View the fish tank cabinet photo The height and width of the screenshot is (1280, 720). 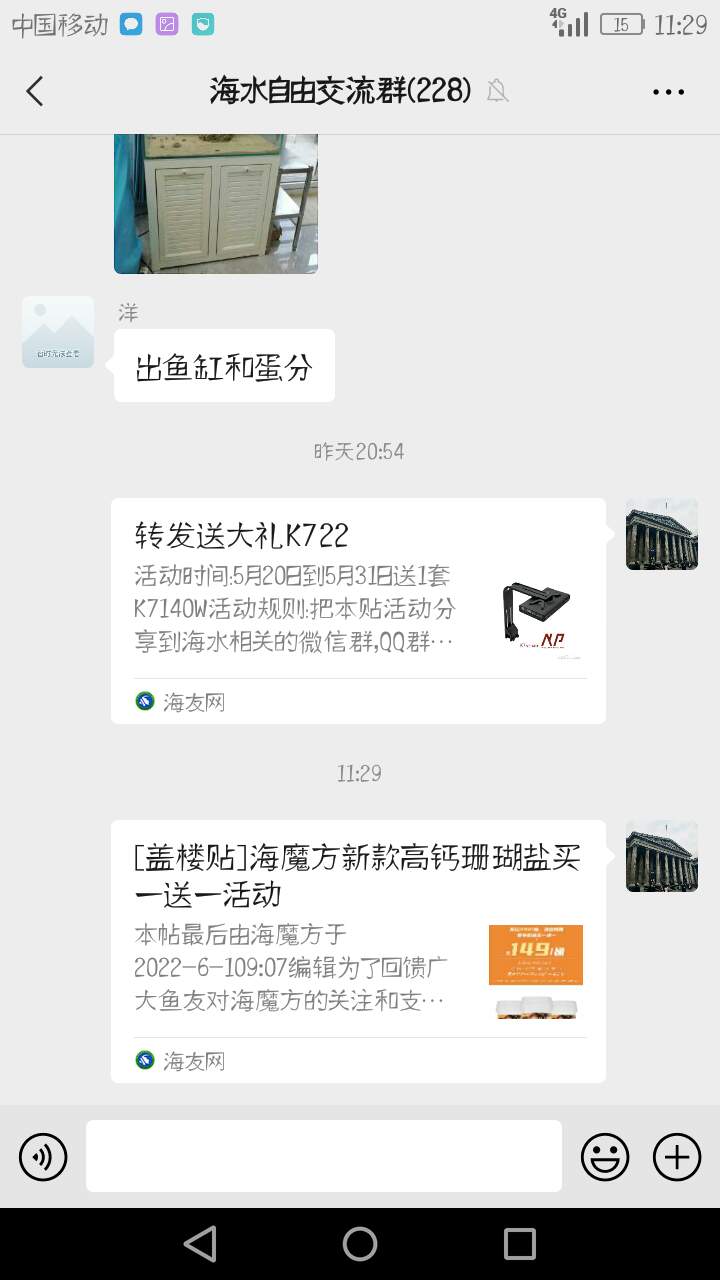[x=216, y=203]
